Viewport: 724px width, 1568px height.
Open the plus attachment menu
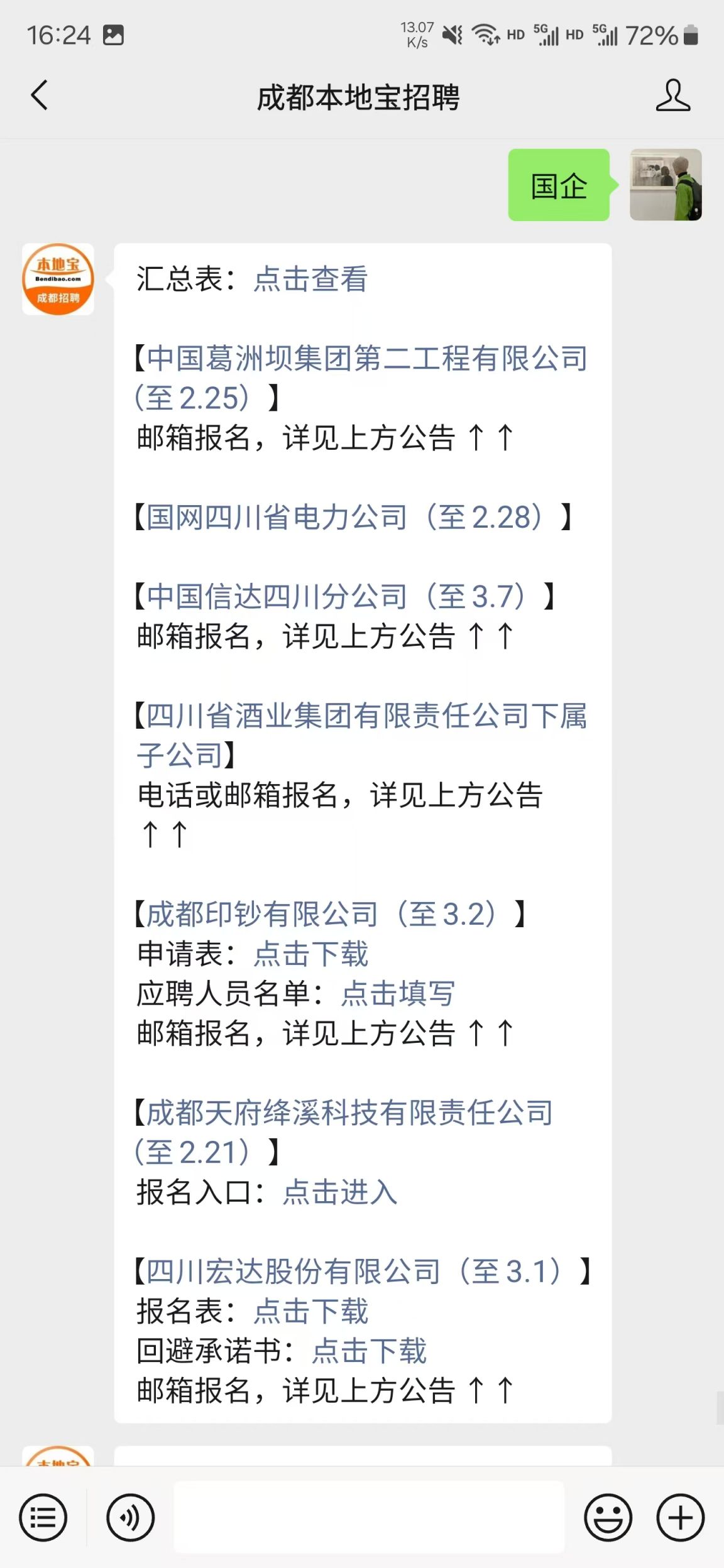point(681,1518)
